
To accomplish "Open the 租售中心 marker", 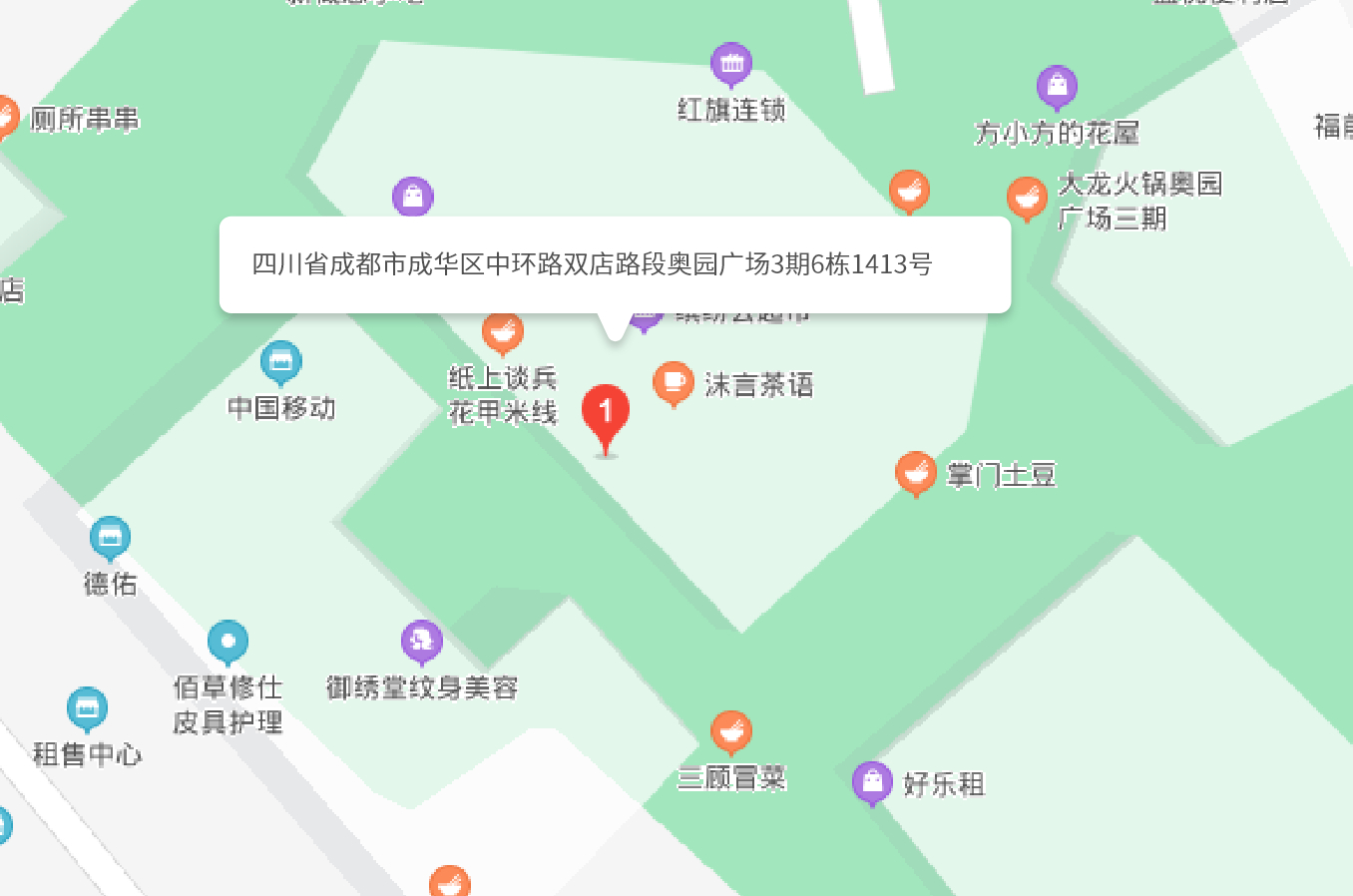I will [x=87, y=708].
